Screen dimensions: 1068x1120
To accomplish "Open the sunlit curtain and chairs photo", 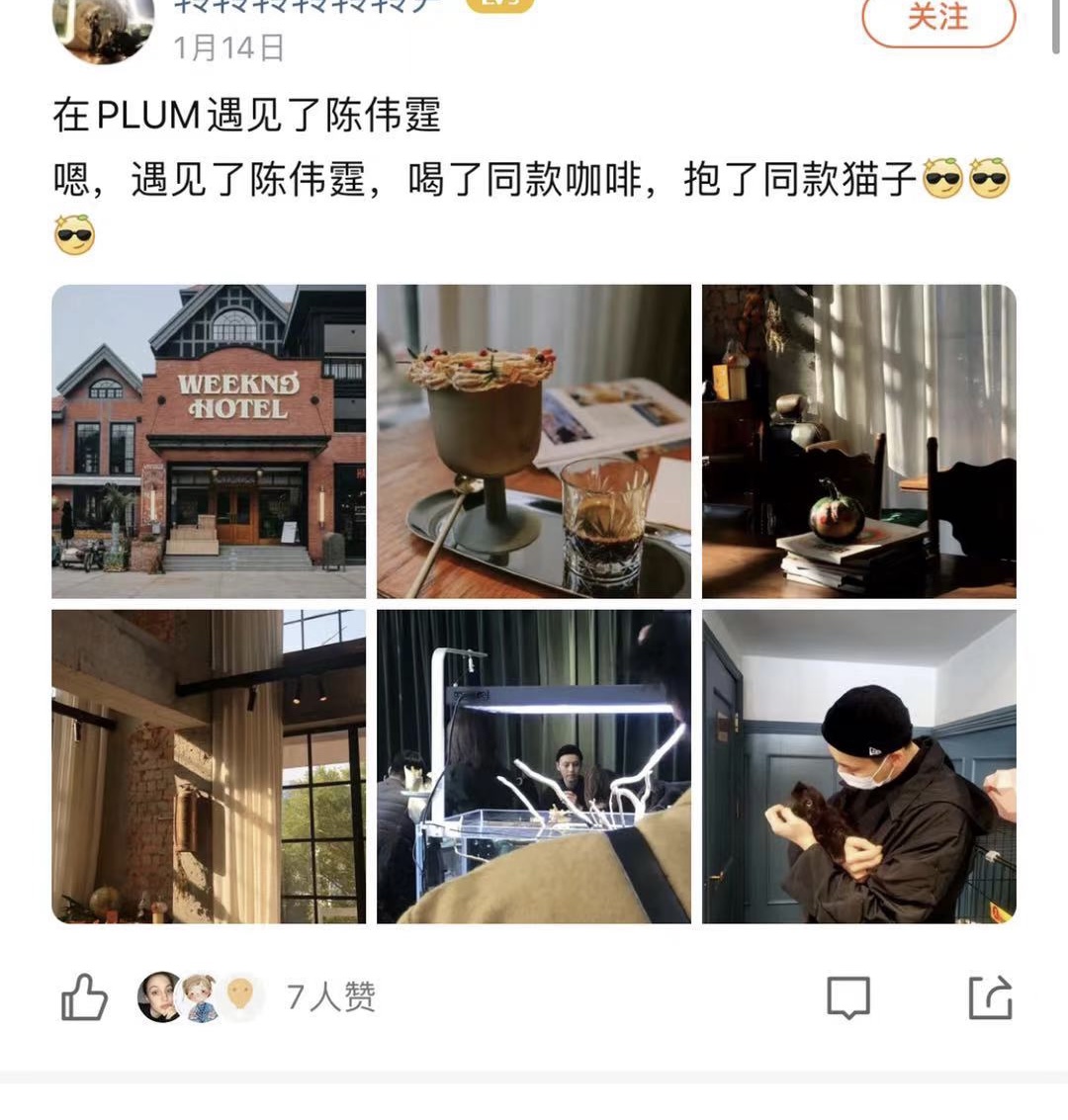I will pyautogui.click(x=858, y=441).
